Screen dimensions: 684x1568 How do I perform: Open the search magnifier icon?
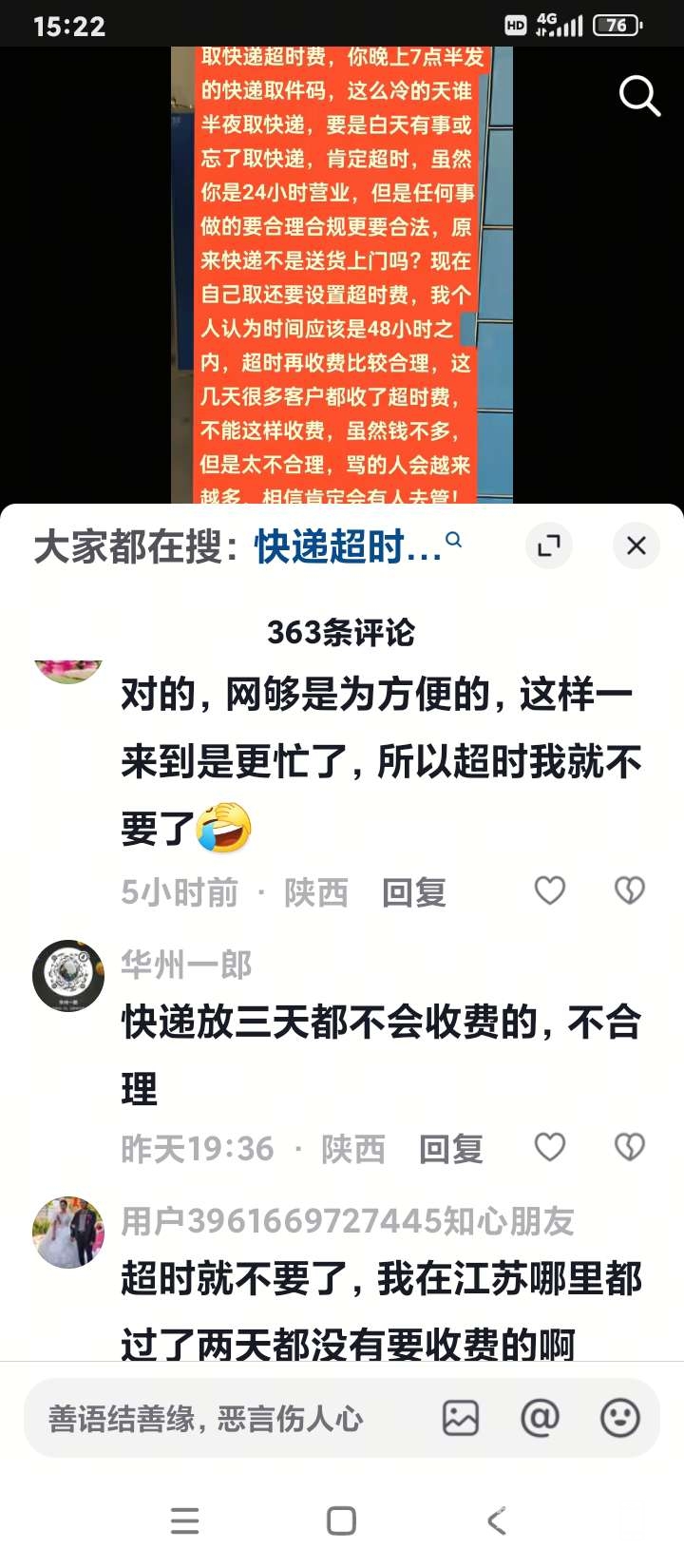pyautogui.click(x=639, y=96)
